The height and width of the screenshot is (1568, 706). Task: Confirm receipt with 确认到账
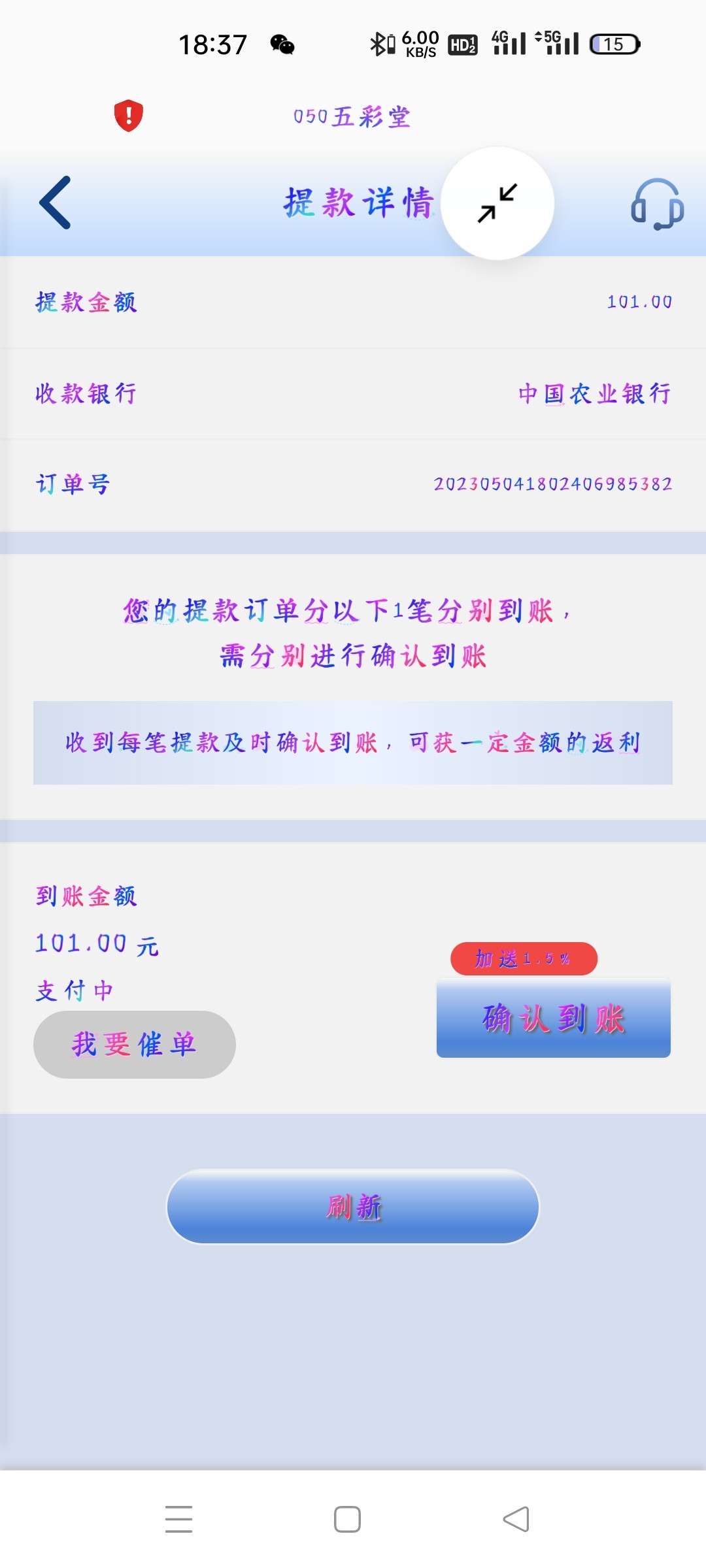[x=553, y=1018]
